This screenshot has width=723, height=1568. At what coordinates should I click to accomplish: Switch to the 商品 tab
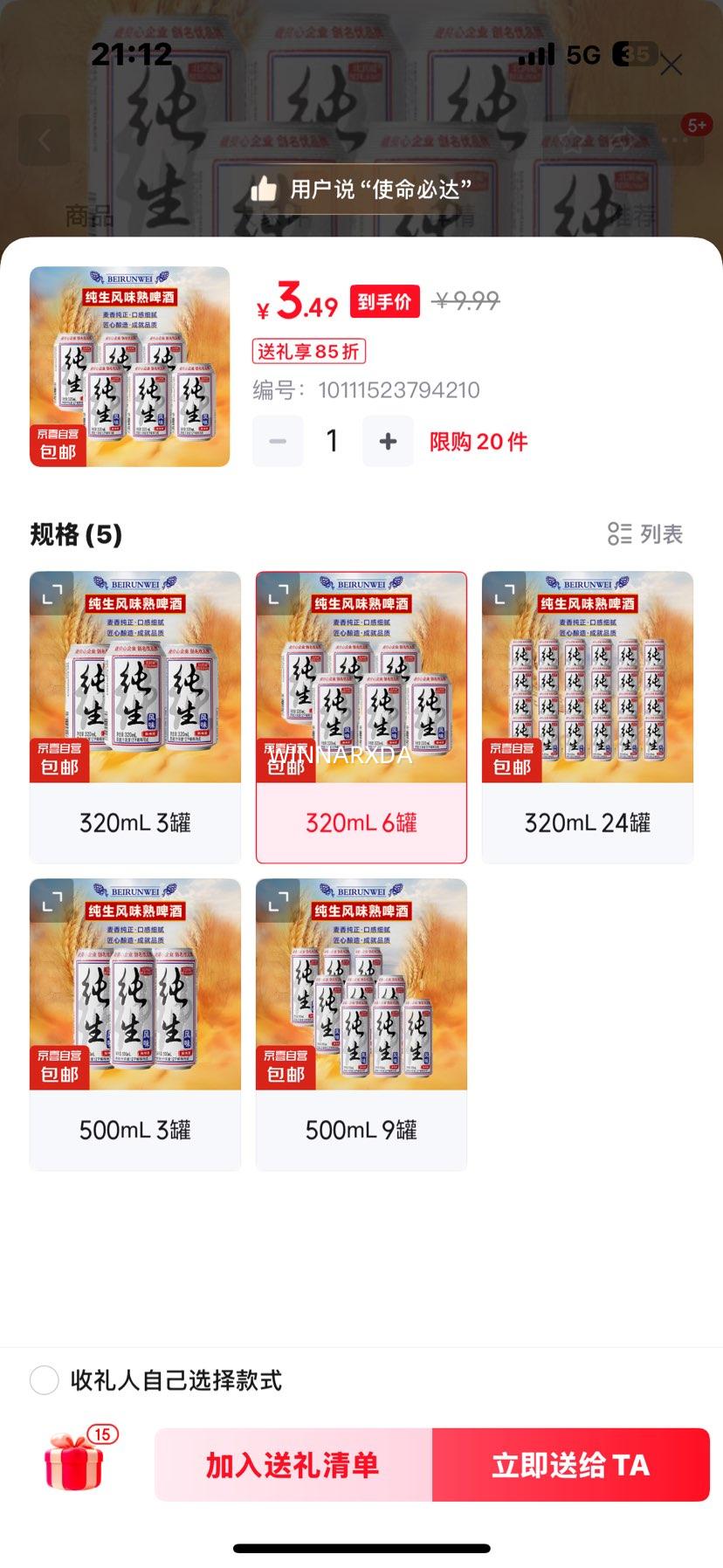click(90, 217)
